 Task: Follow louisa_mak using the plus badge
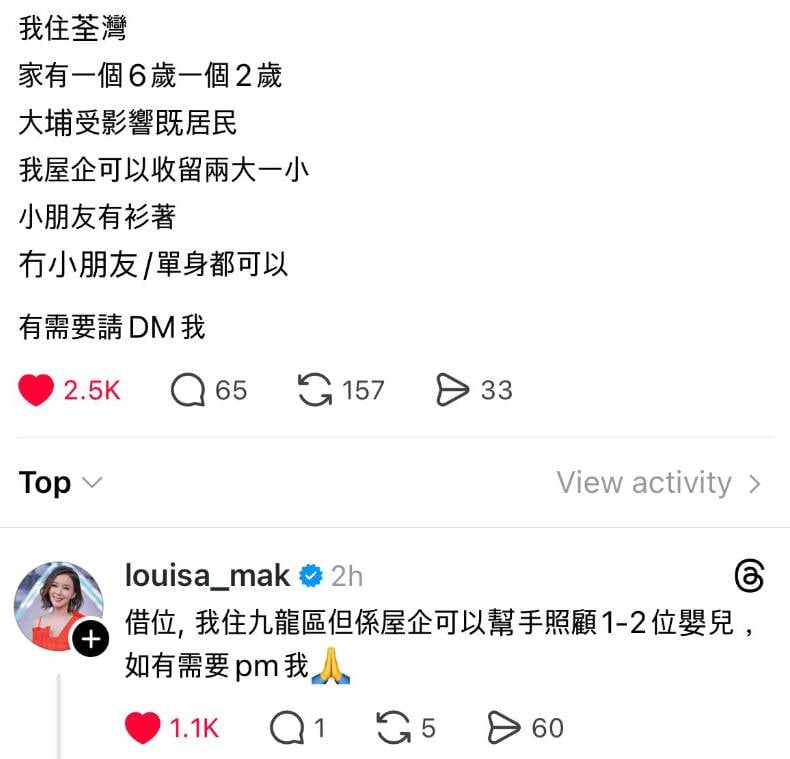[x=91, y=639]
